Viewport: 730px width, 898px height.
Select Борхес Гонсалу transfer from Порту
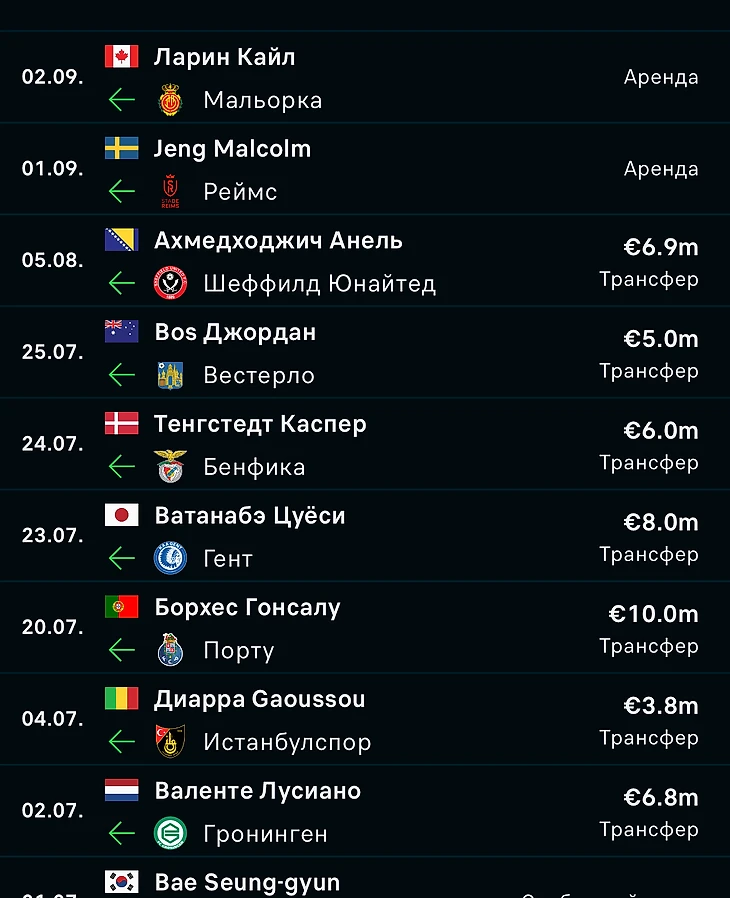point(365,628)
